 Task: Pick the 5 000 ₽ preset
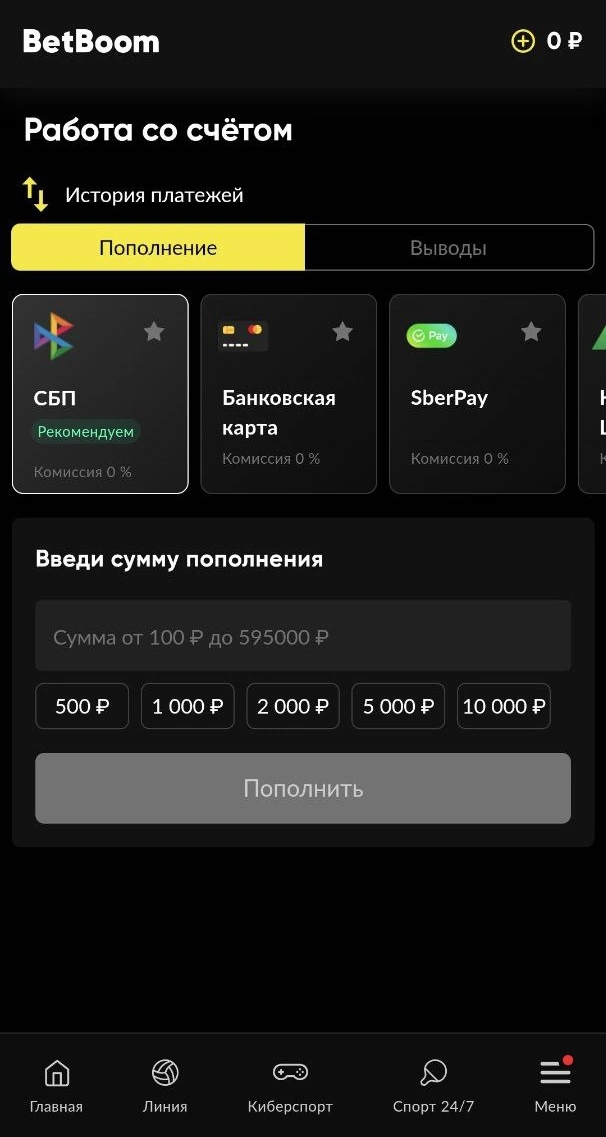coord(398,706)
